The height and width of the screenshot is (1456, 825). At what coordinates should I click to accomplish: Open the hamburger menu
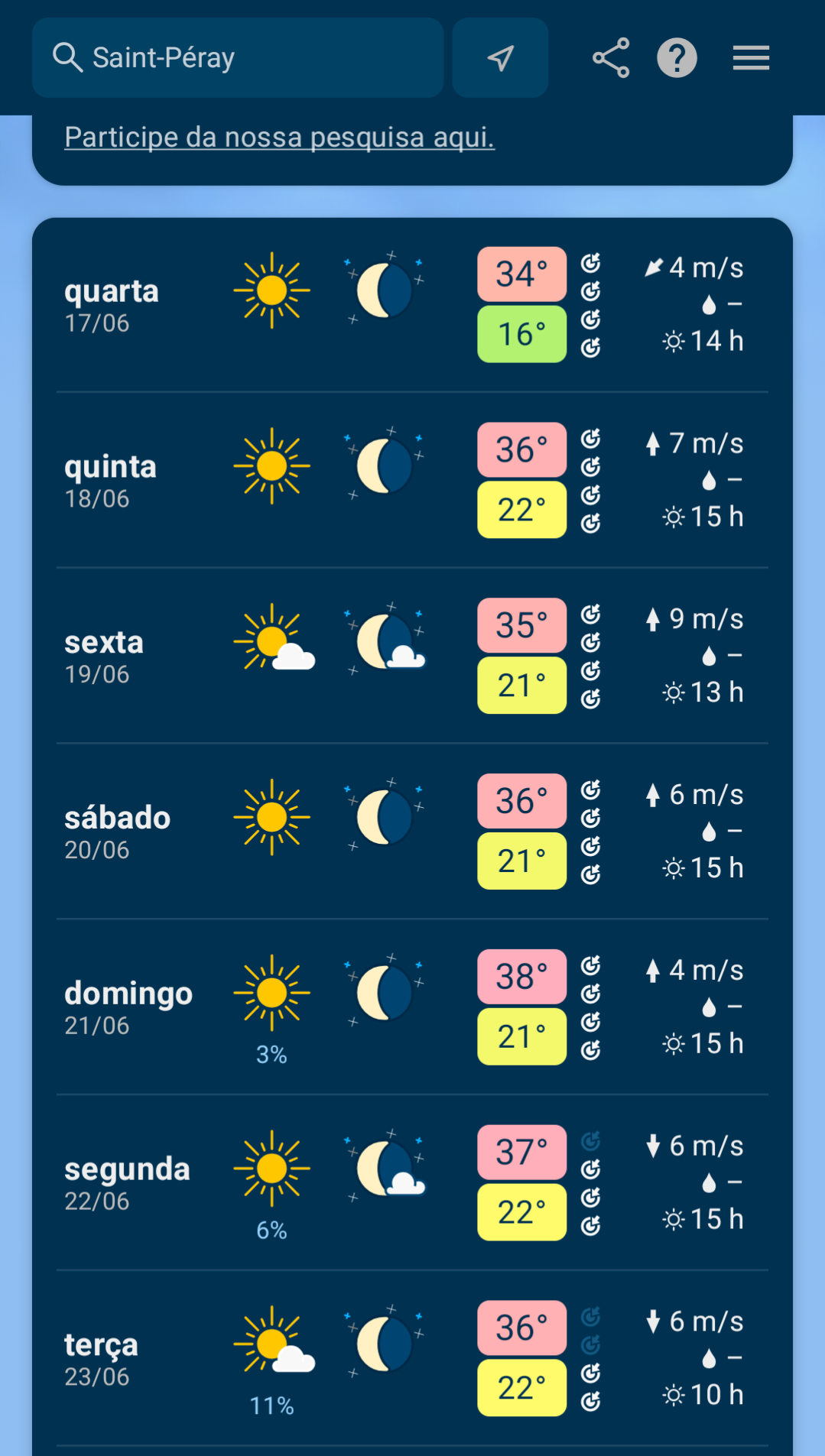click(x=751, y=58)
